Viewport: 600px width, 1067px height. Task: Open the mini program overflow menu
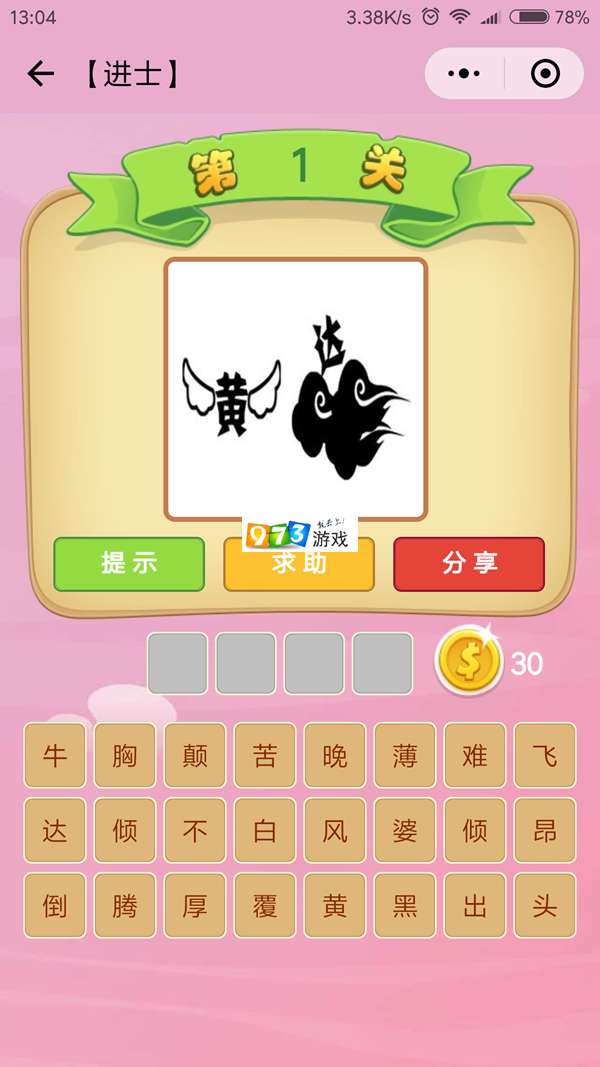pos(464,74)
